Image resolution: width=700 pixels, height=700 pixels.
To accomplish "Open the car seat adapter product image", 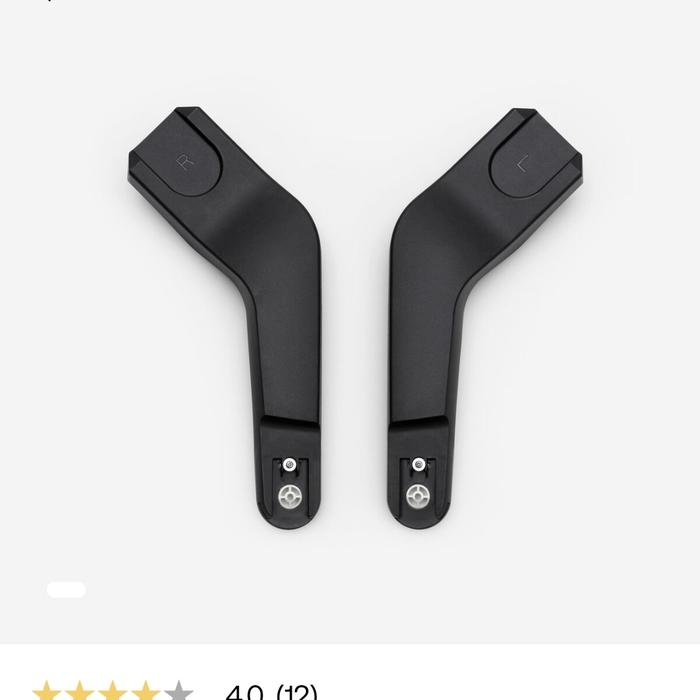I will tap(350, 320).
